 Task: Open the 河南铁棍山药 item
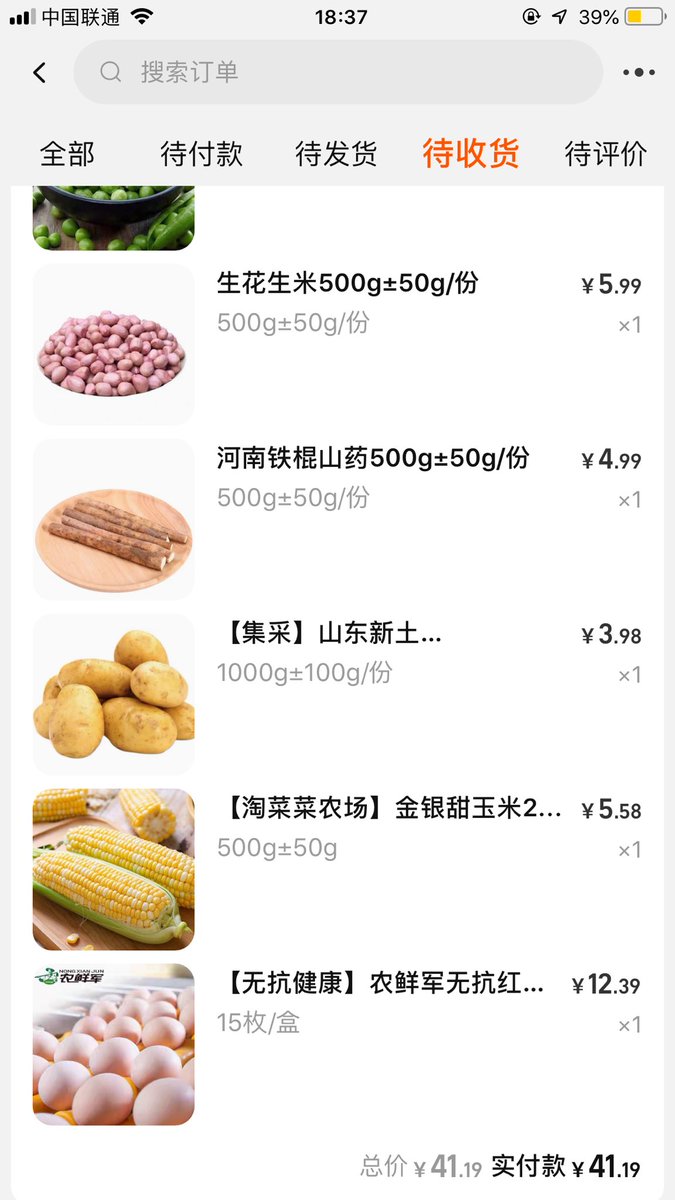338,519
